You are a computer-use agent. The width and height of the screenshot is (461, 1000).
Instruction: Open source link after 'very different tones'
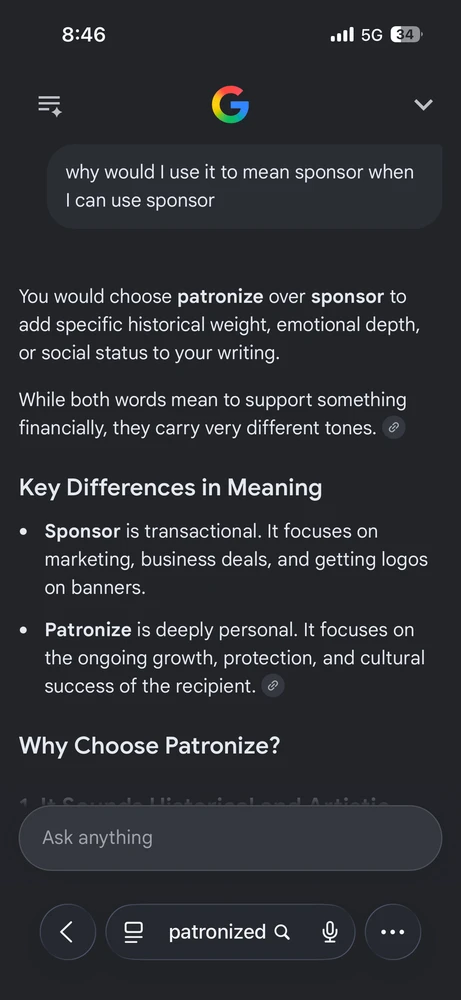pos(394,428)
